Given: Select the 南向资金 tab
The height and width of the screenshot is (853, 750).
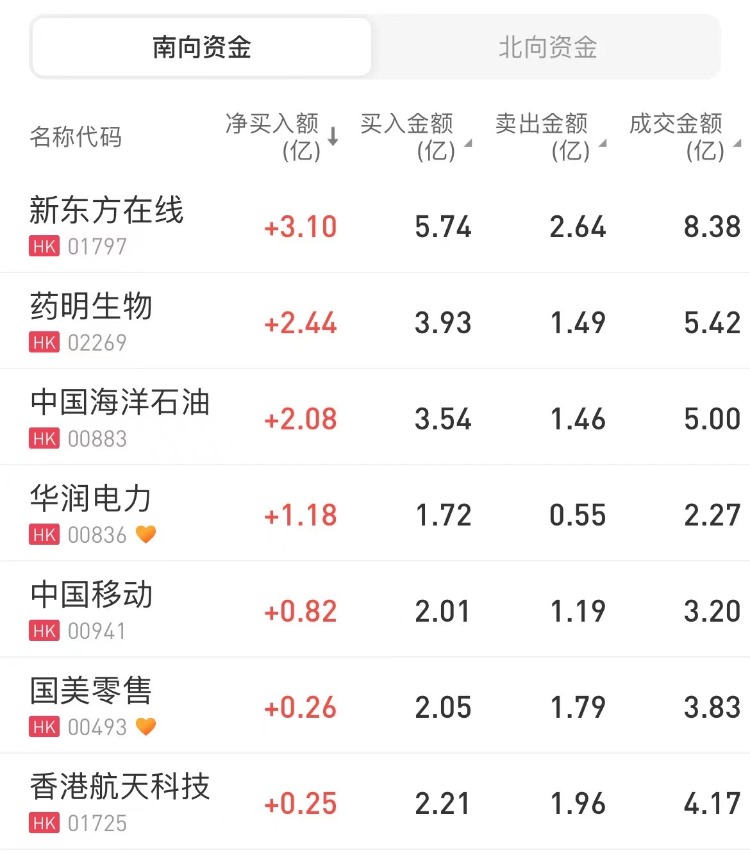Looking at the screenshot, I should pos(201,47).
